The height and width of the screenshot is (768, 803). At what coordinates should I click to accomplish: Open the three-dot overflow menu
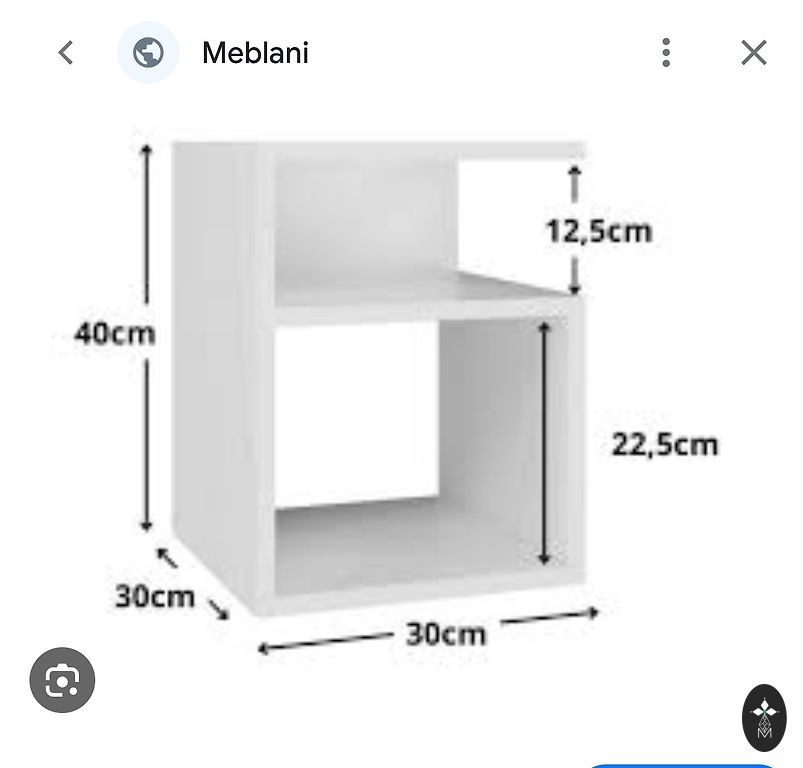[666, 52]
